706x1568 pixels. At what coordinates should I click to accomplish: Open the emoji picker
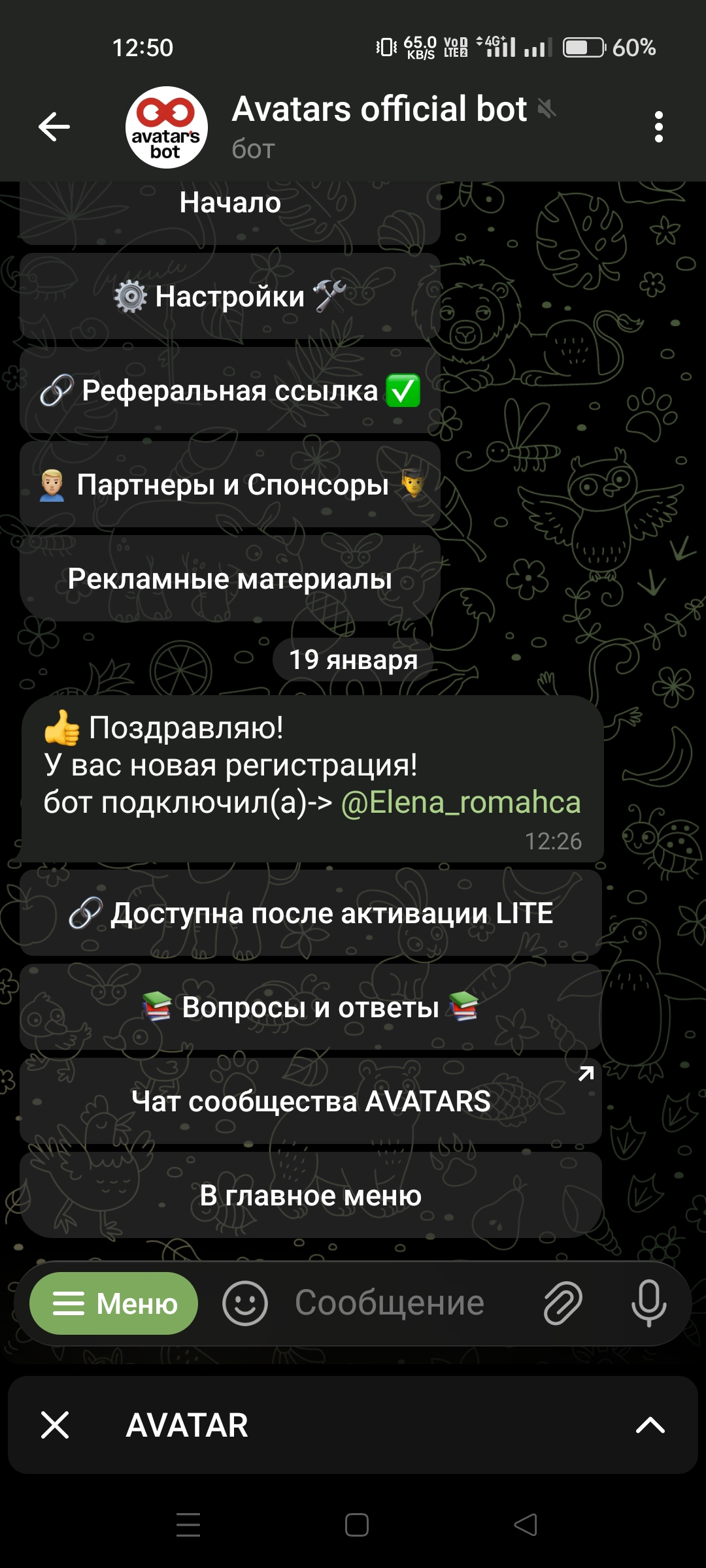click(x=245, y=1304)
